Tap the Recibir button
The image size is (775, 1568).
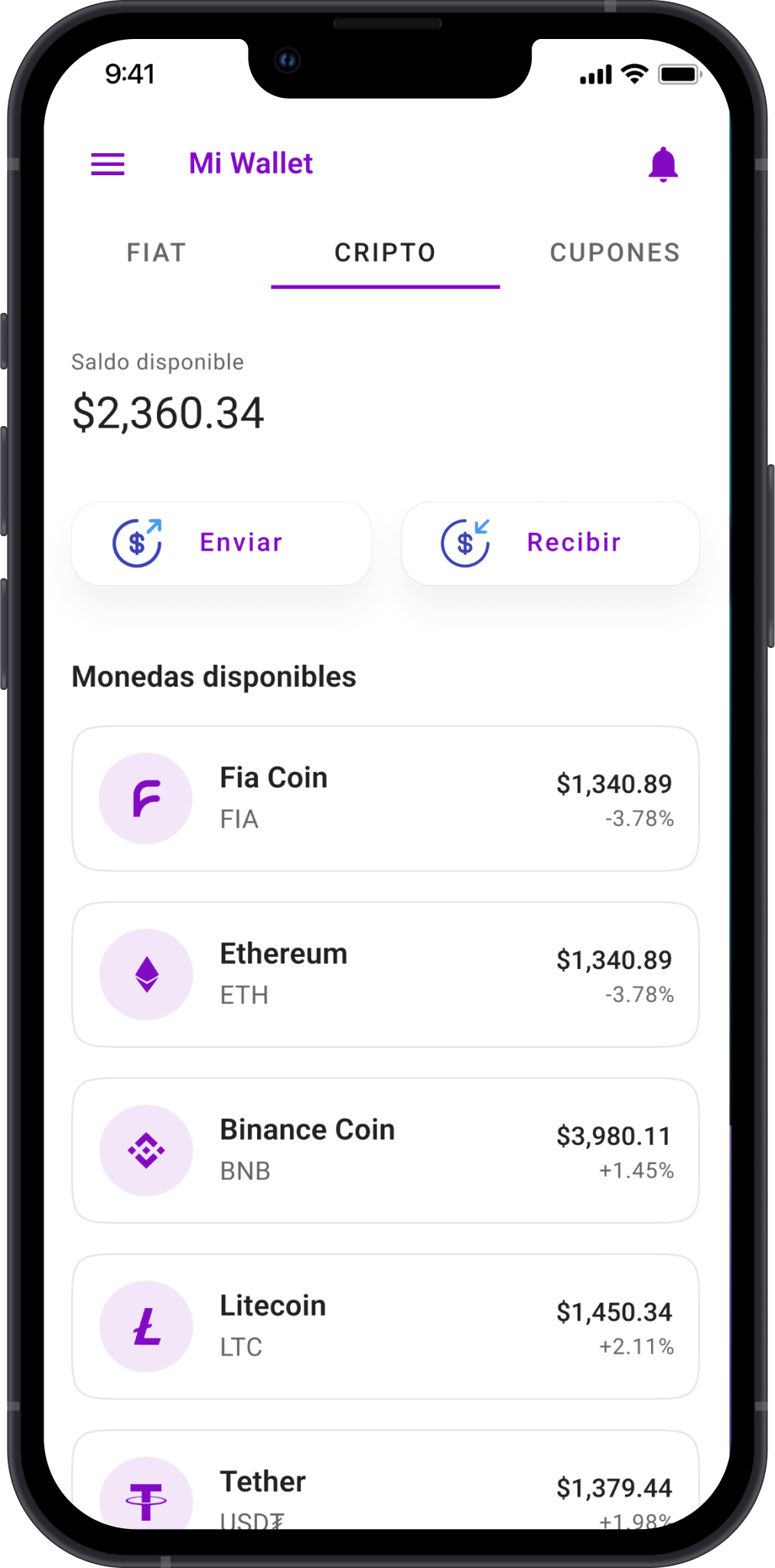tap(550, 544)
